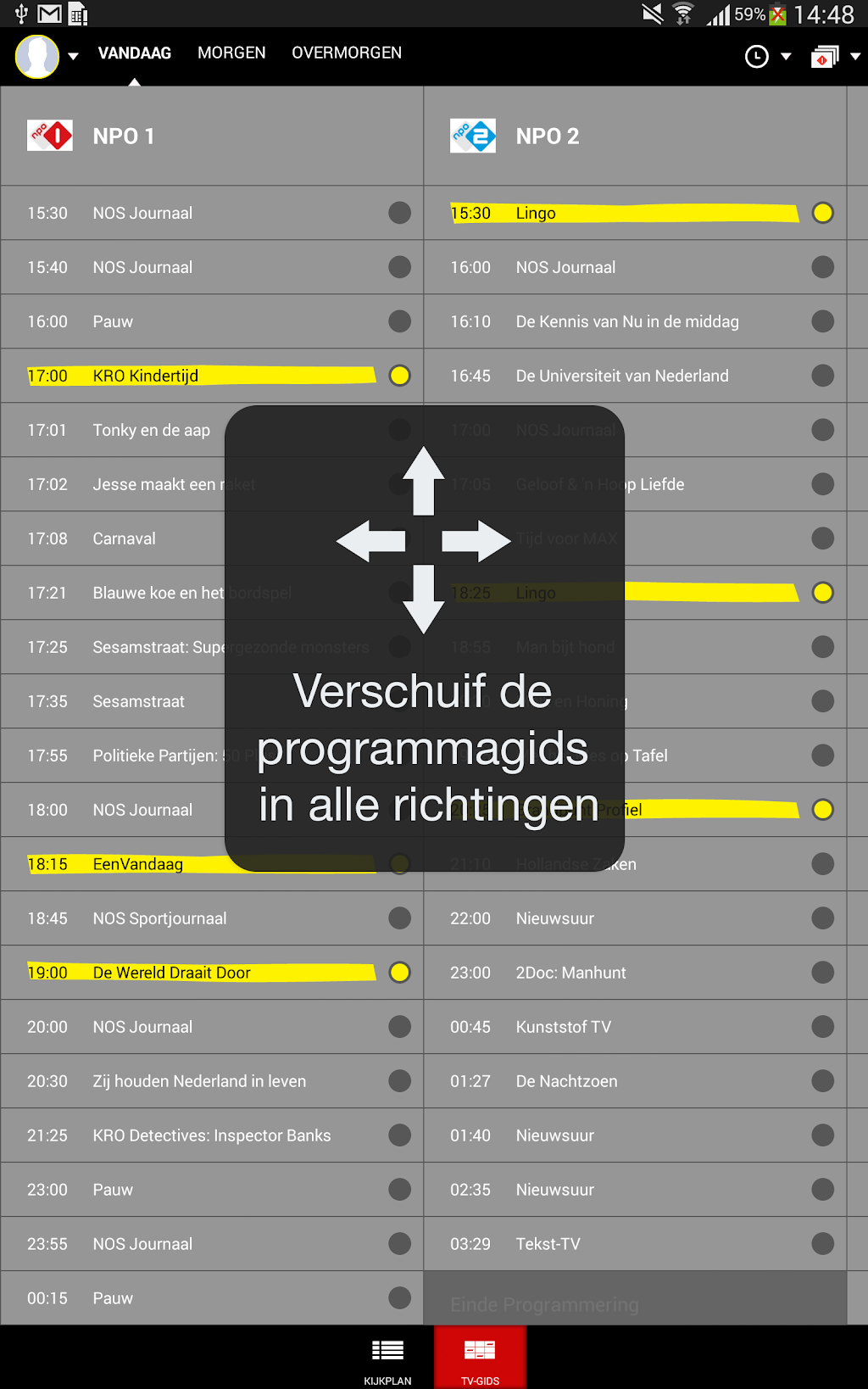
Task: Open the channel selection dropdown
Action: coord(834,56)
